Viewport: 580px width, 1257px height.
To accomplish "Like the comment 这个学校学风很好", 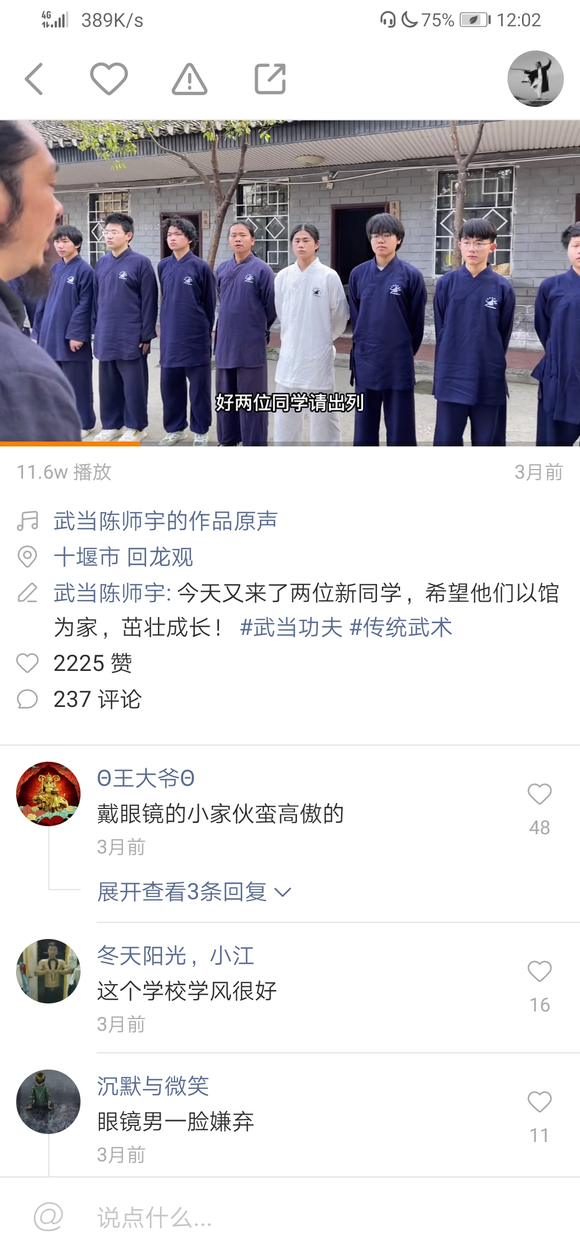I will pos(540,971).
